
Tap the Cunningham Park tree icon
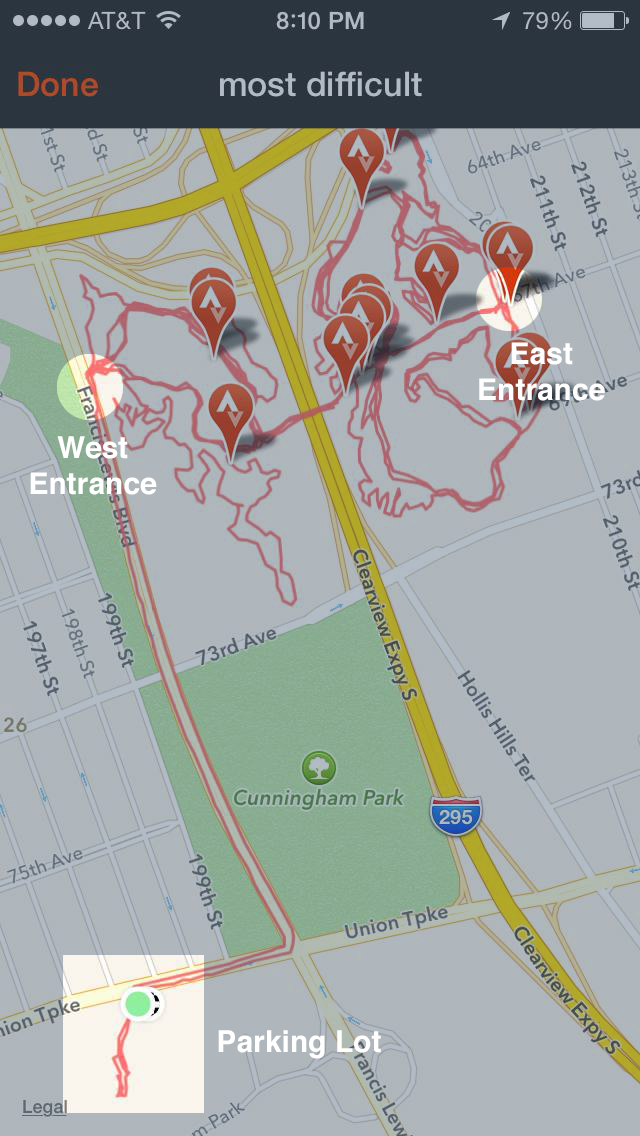(x=319, y=767)
